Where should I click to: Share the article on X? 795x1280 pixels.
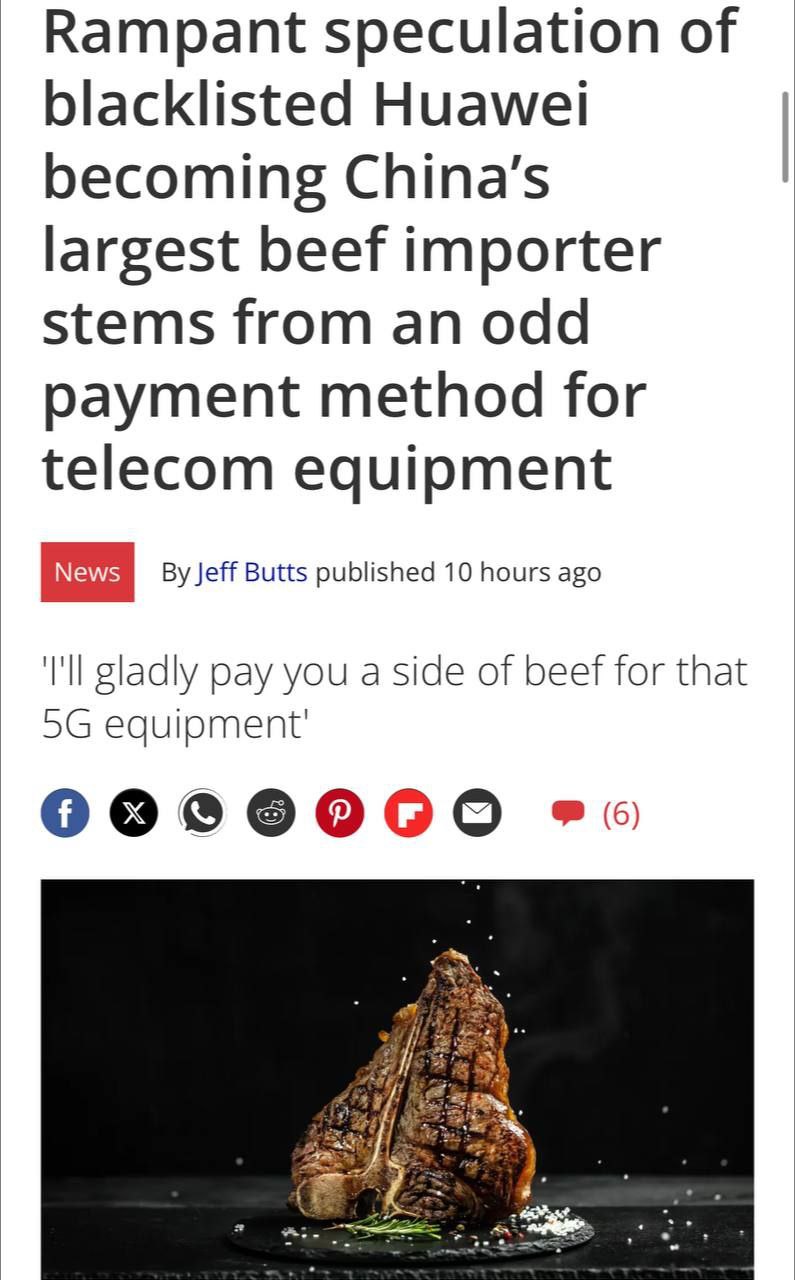click(x=134, y=814)
